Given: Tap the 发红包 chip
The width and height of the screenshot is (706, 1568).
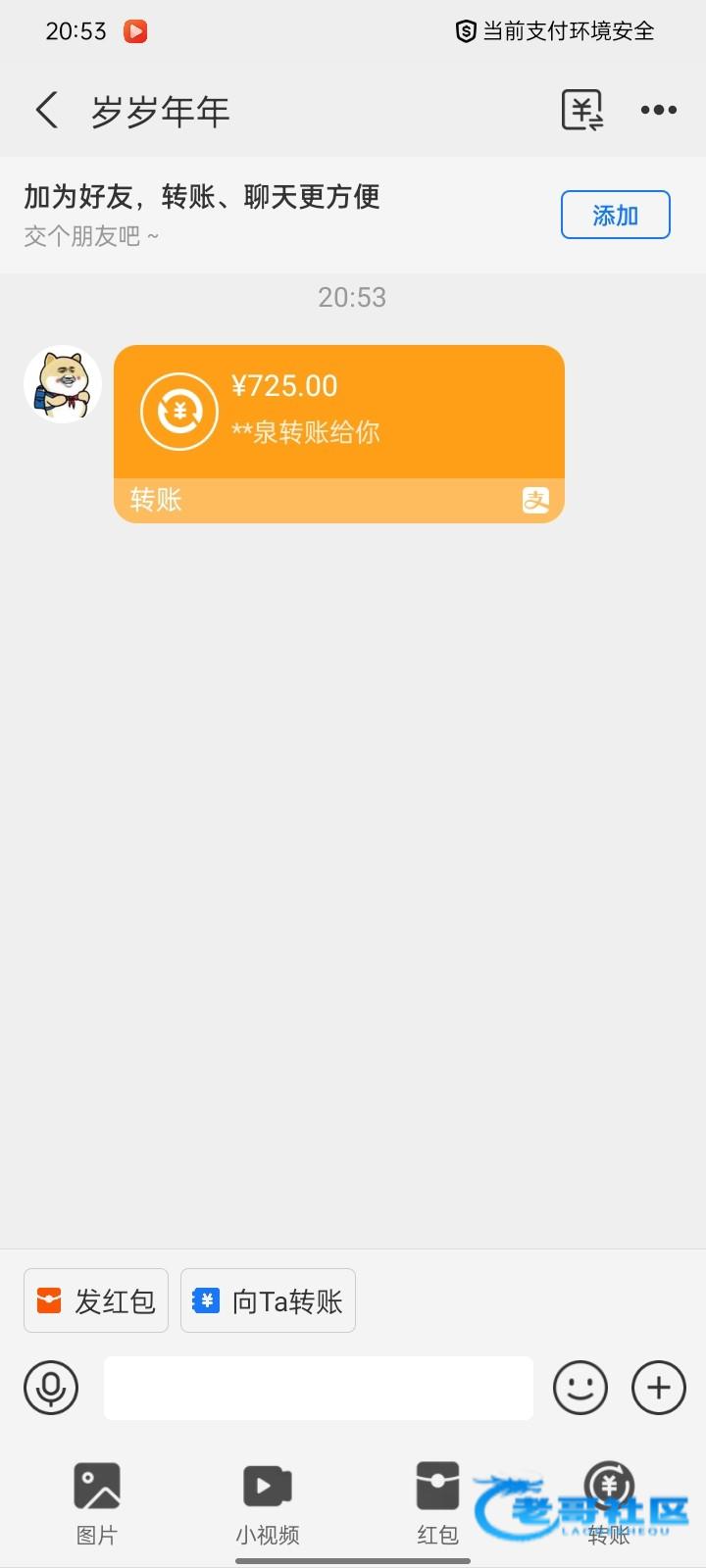Looking at the screenshot, I should (96, 1300).
